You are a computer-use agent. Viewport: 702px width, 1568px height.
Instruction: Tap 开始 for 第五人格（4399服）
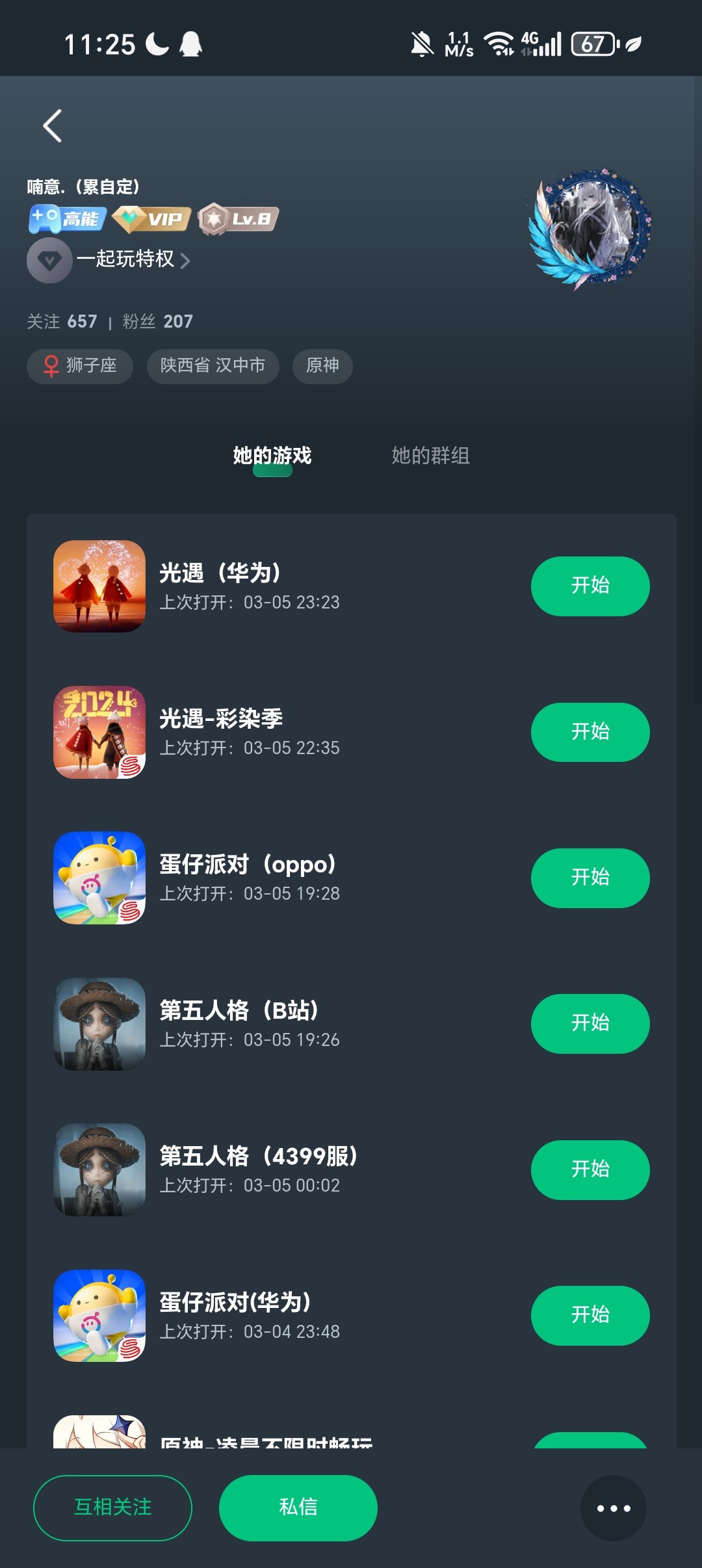590,1169
